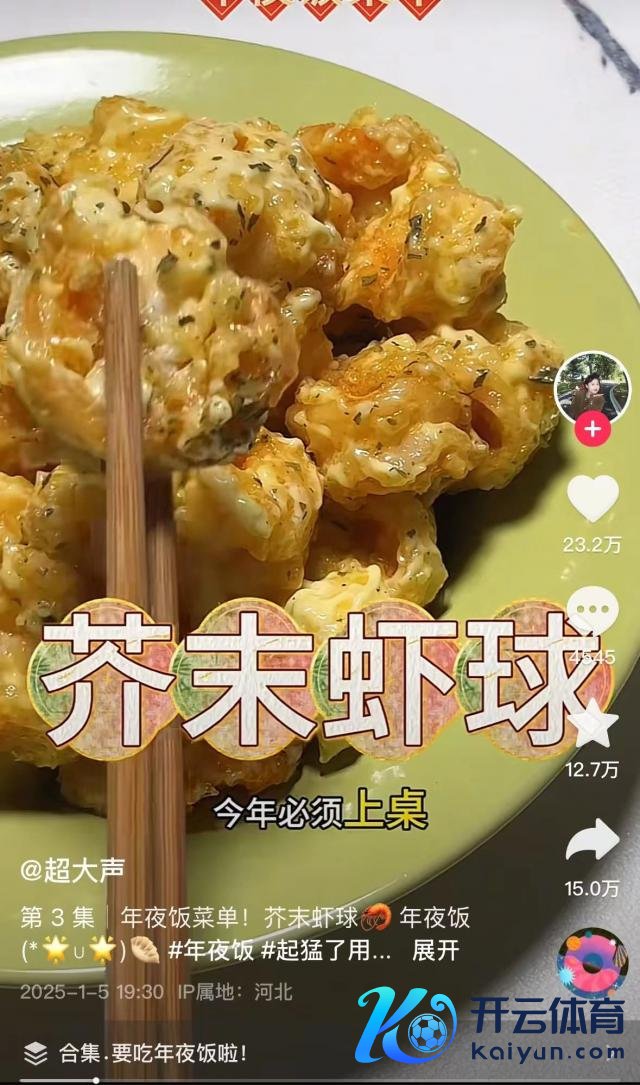
Task: Open the @超大声 profile
Action: coord(73,869)
